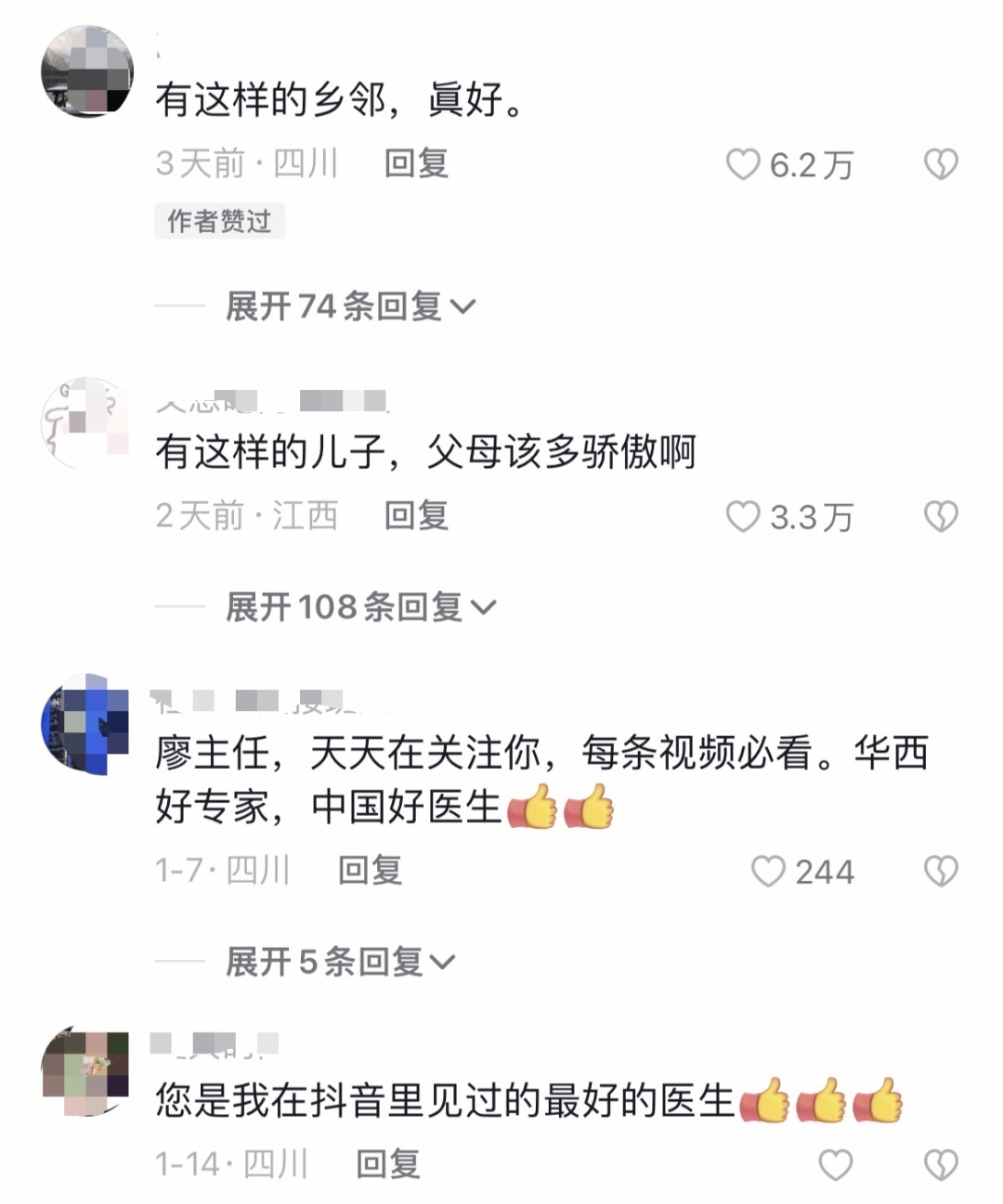Screen dimensions: 1003x1204
Task: Dislike the comment about 父母该多骄傲
Action: coord(941,516)
